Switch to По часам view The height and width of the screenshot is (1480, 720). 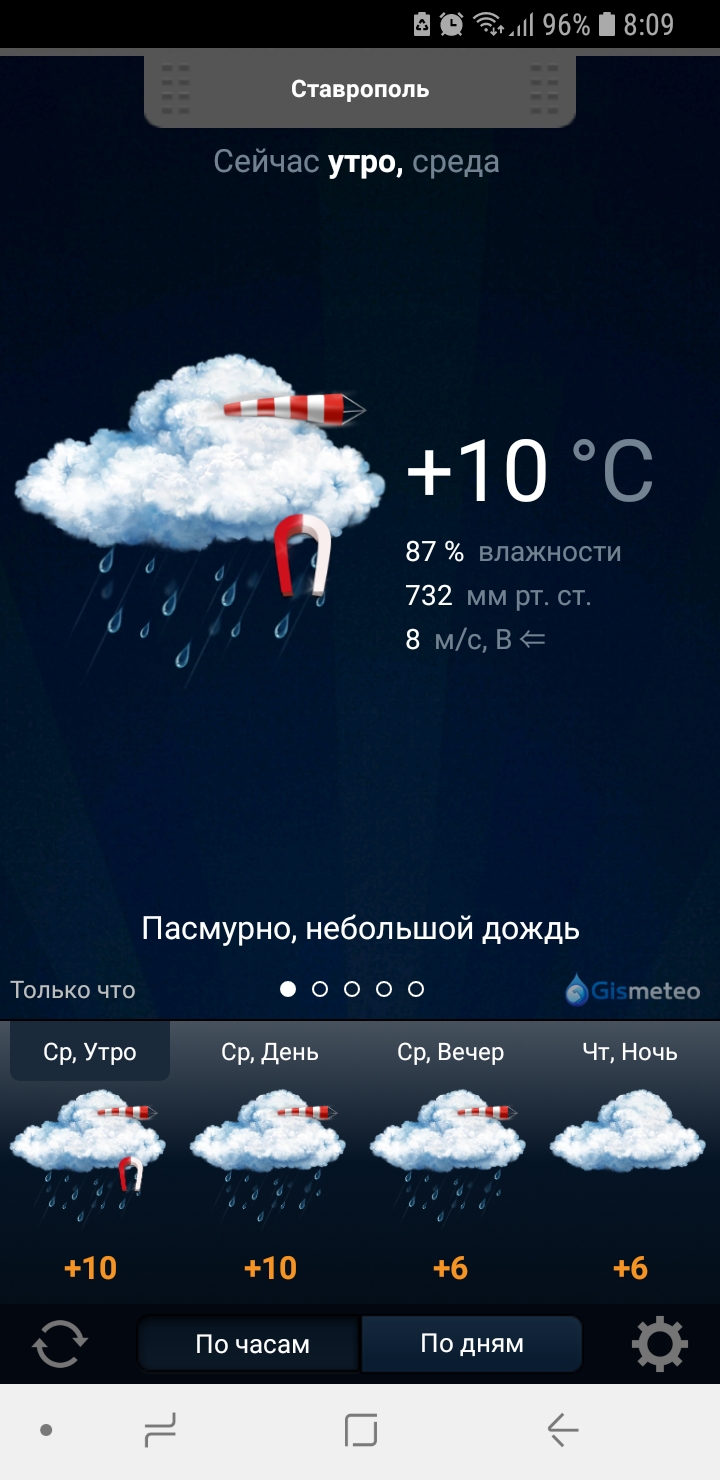(252, 1344)
